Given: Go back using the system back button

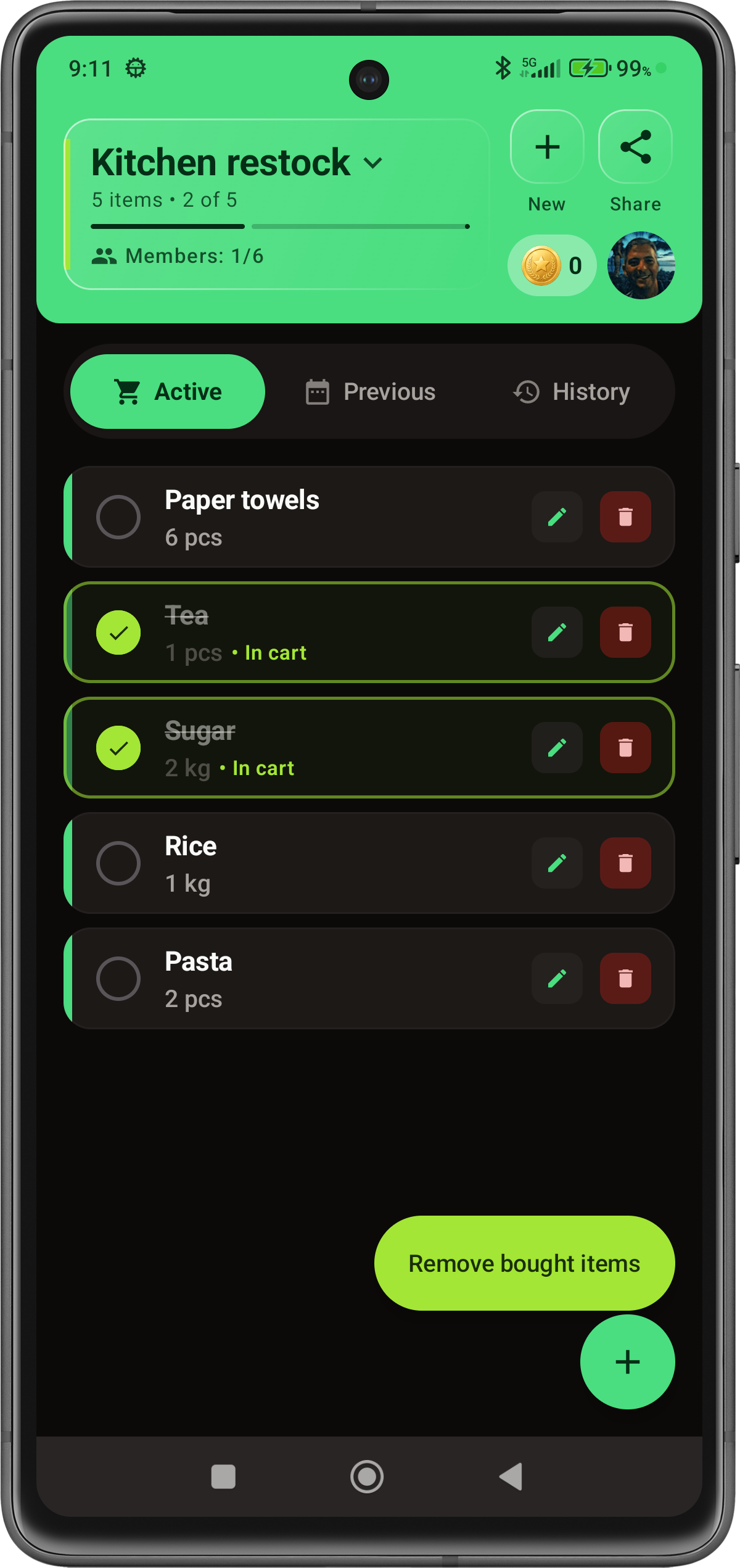Looking at the screenshot, I should pyautogui.click(x=511, y=1477).
